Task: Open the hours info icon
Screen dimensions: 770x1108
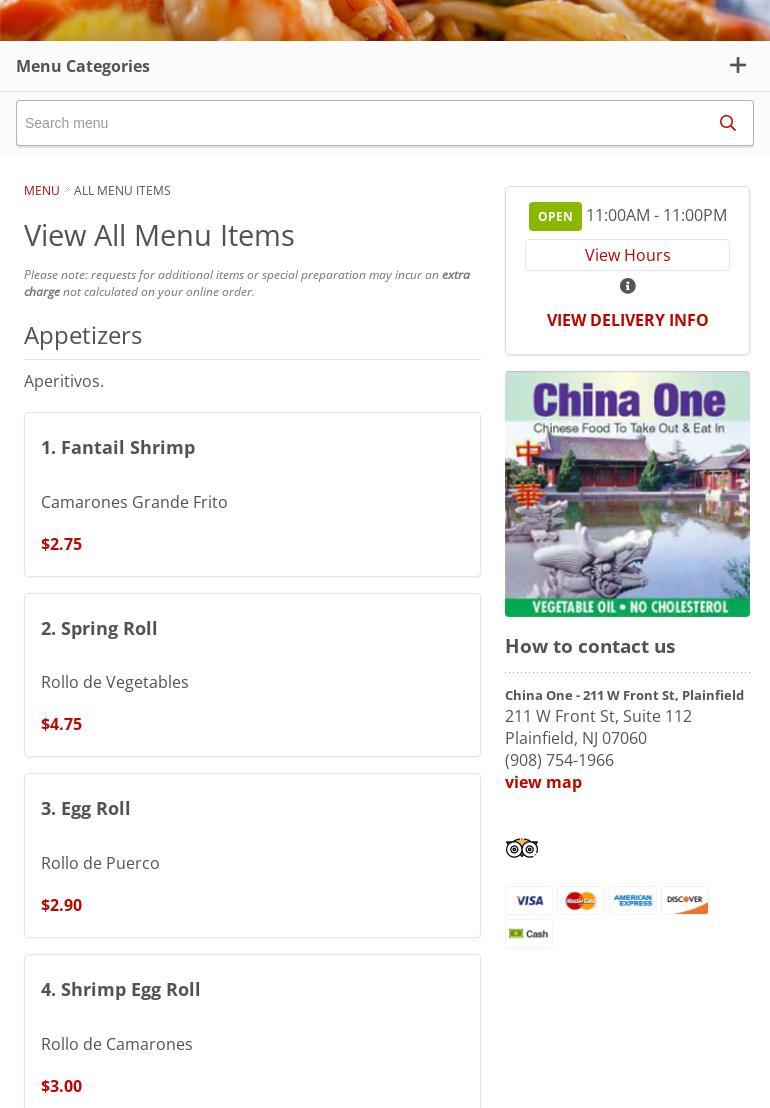Action: click(628, 286)
